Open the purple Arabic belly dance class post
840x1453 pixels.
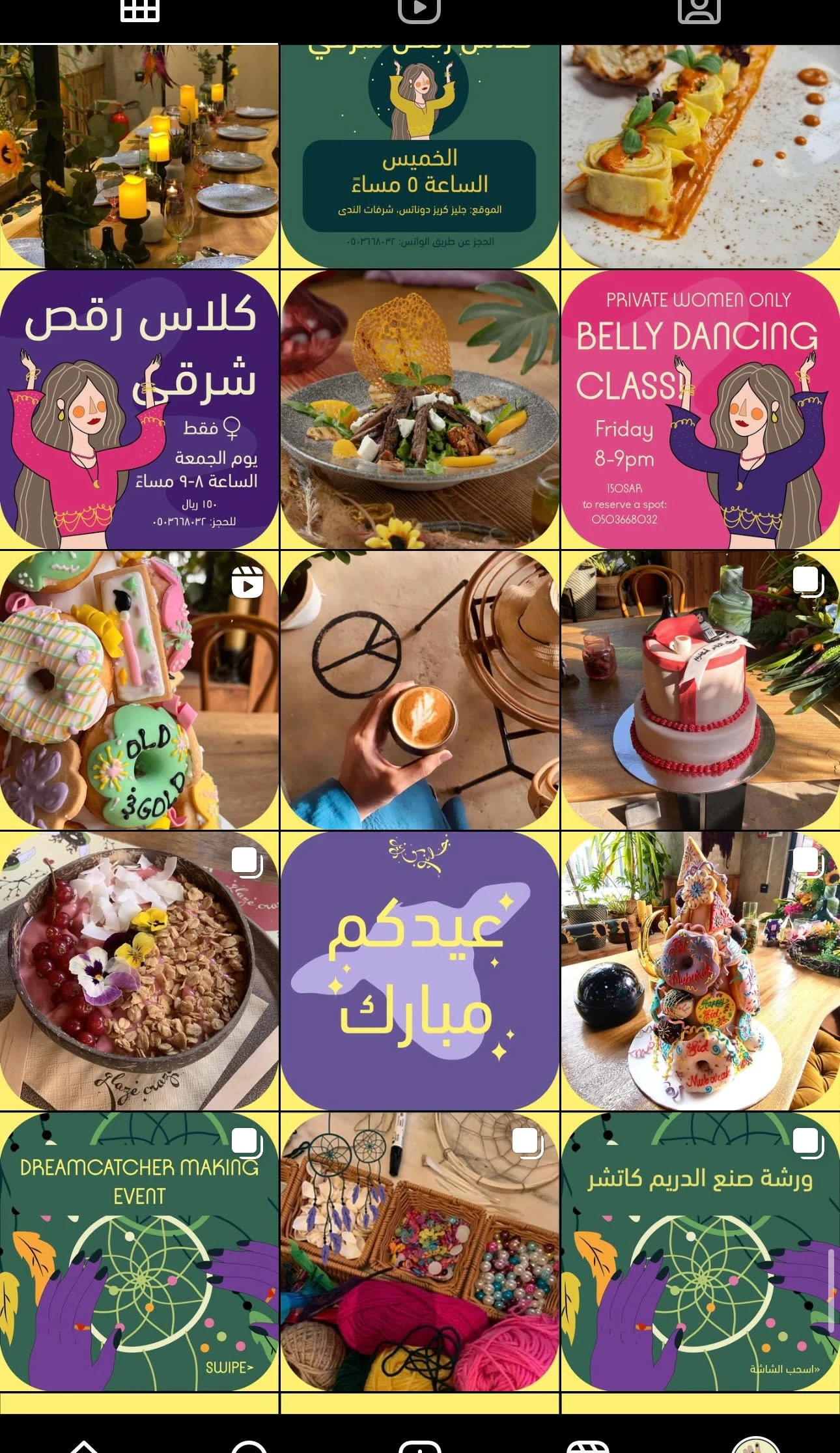point(139,410)
